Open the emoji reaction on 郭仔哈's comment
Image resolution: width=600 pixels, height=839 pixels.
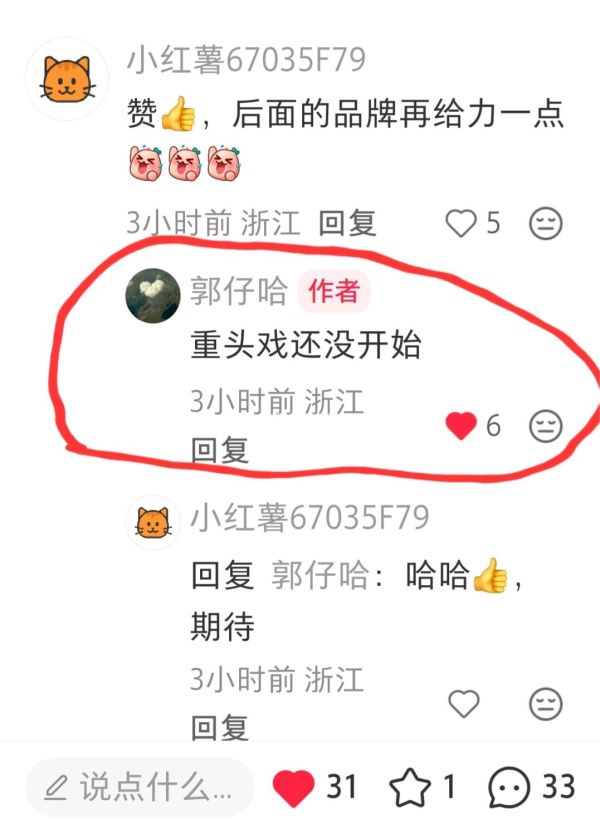tap(546, 427)
